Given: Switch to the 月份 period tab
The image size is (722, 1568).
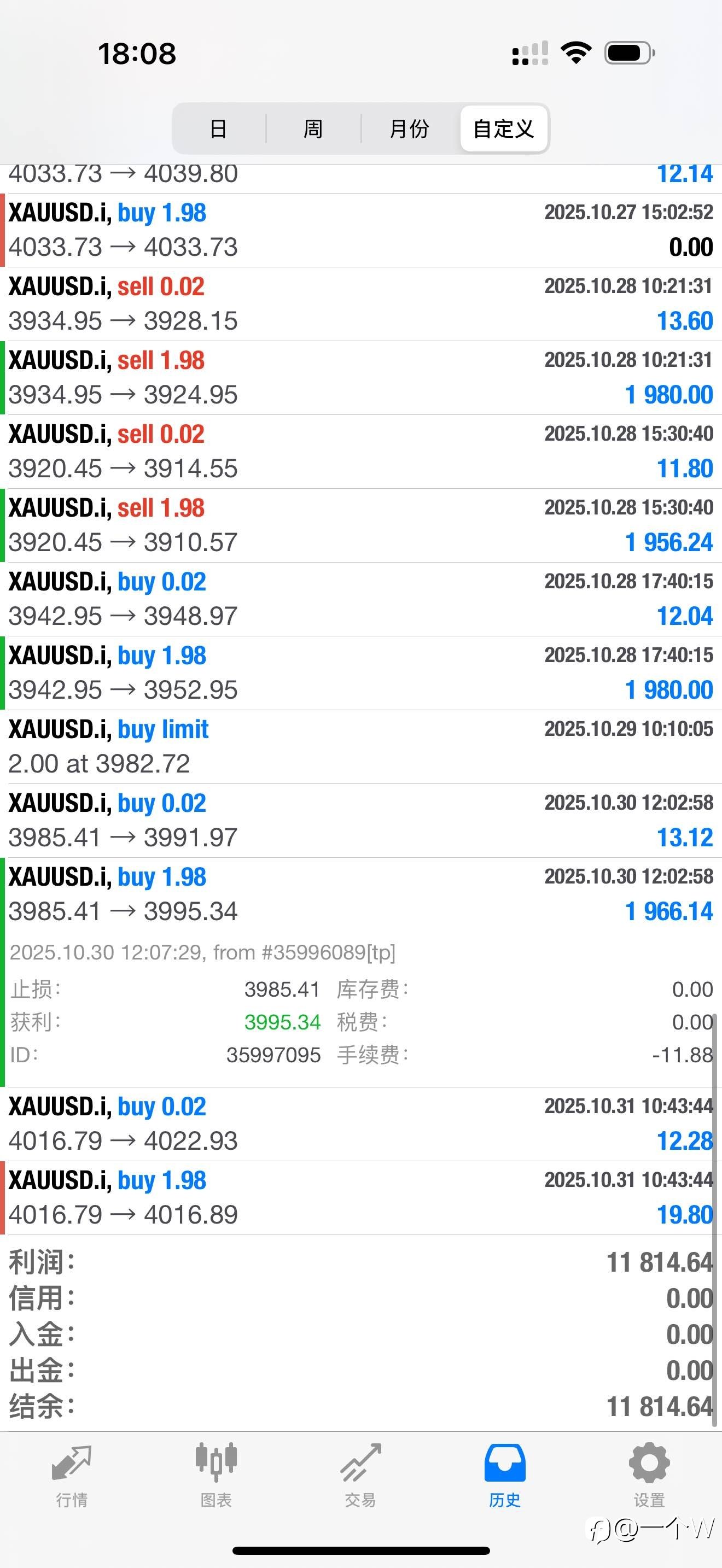Looking at the screenshot, I should pyautogui.click(x=409, y=128).
